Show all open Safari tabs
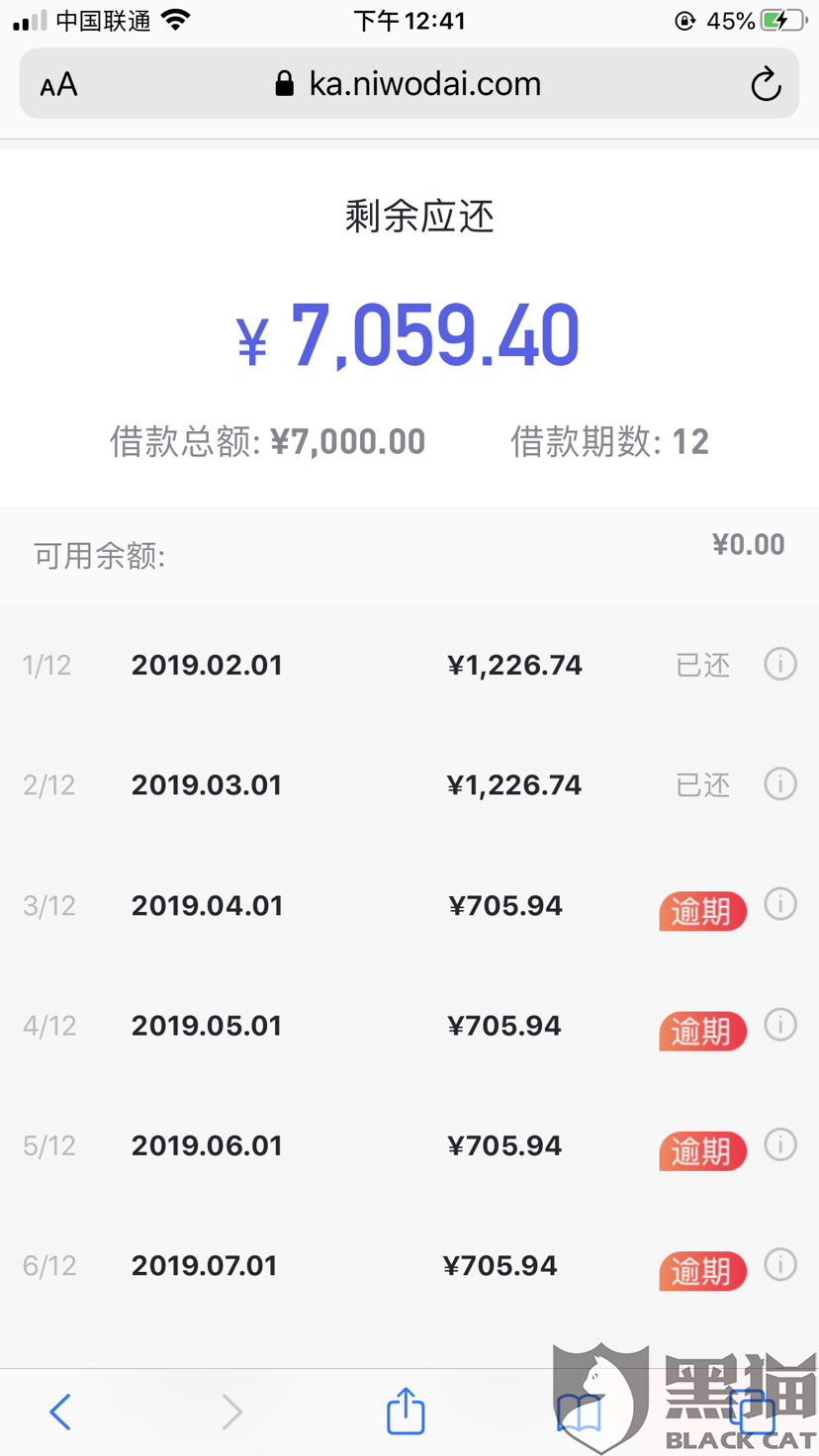Screen dimensions: 819x1456 click(753, 1411)
